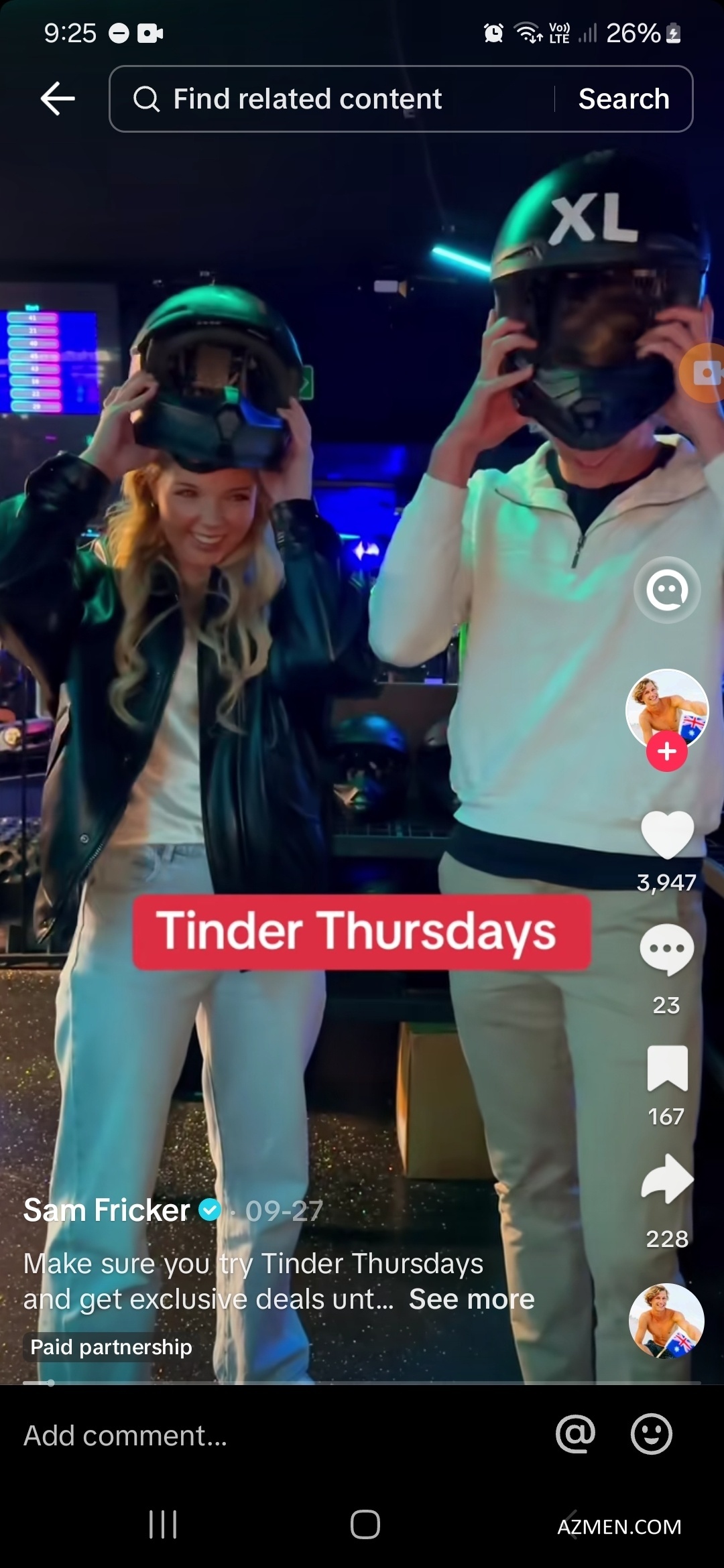Open the Paid partnership label
Viewport: 724px width, 1568px height.
111,1347
